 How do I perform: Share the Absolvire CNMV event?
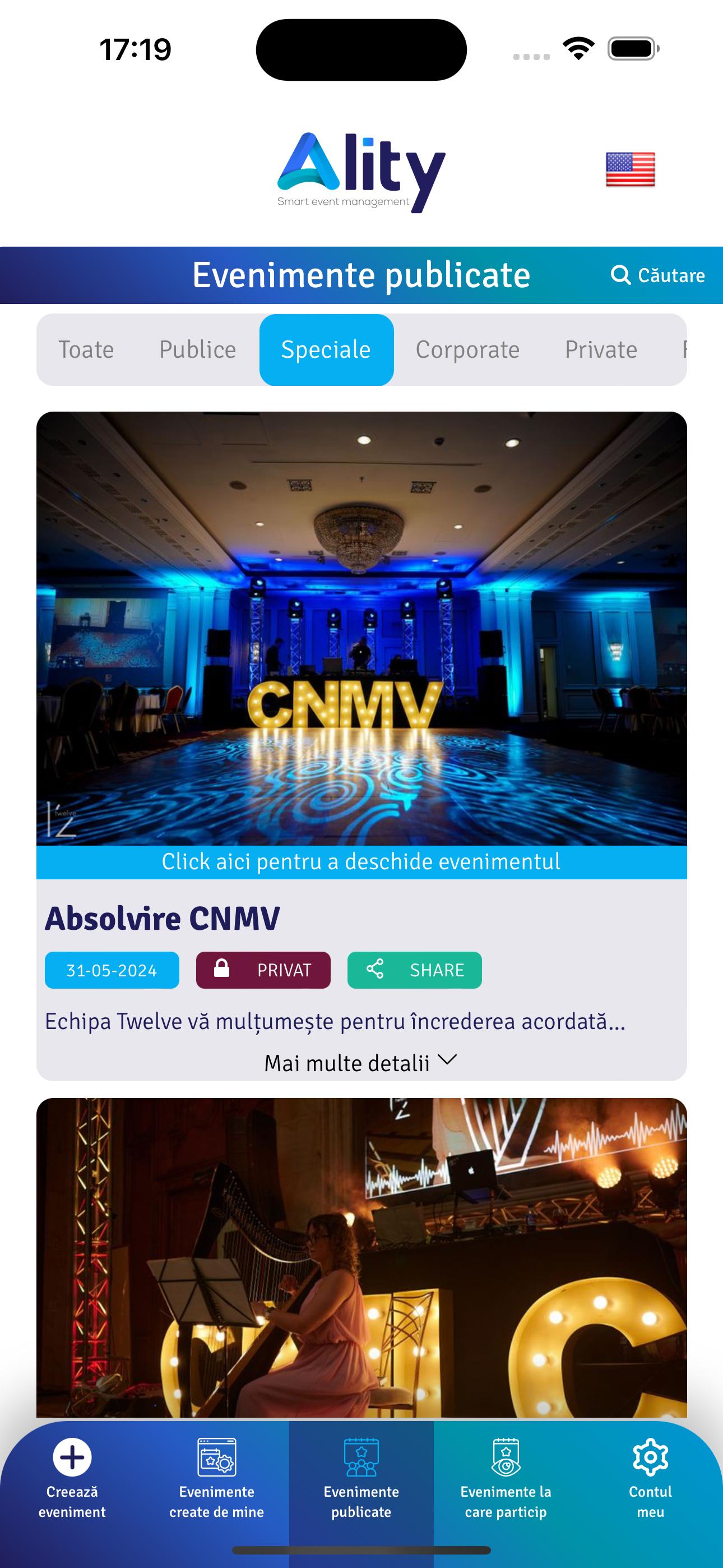(414, 970)
